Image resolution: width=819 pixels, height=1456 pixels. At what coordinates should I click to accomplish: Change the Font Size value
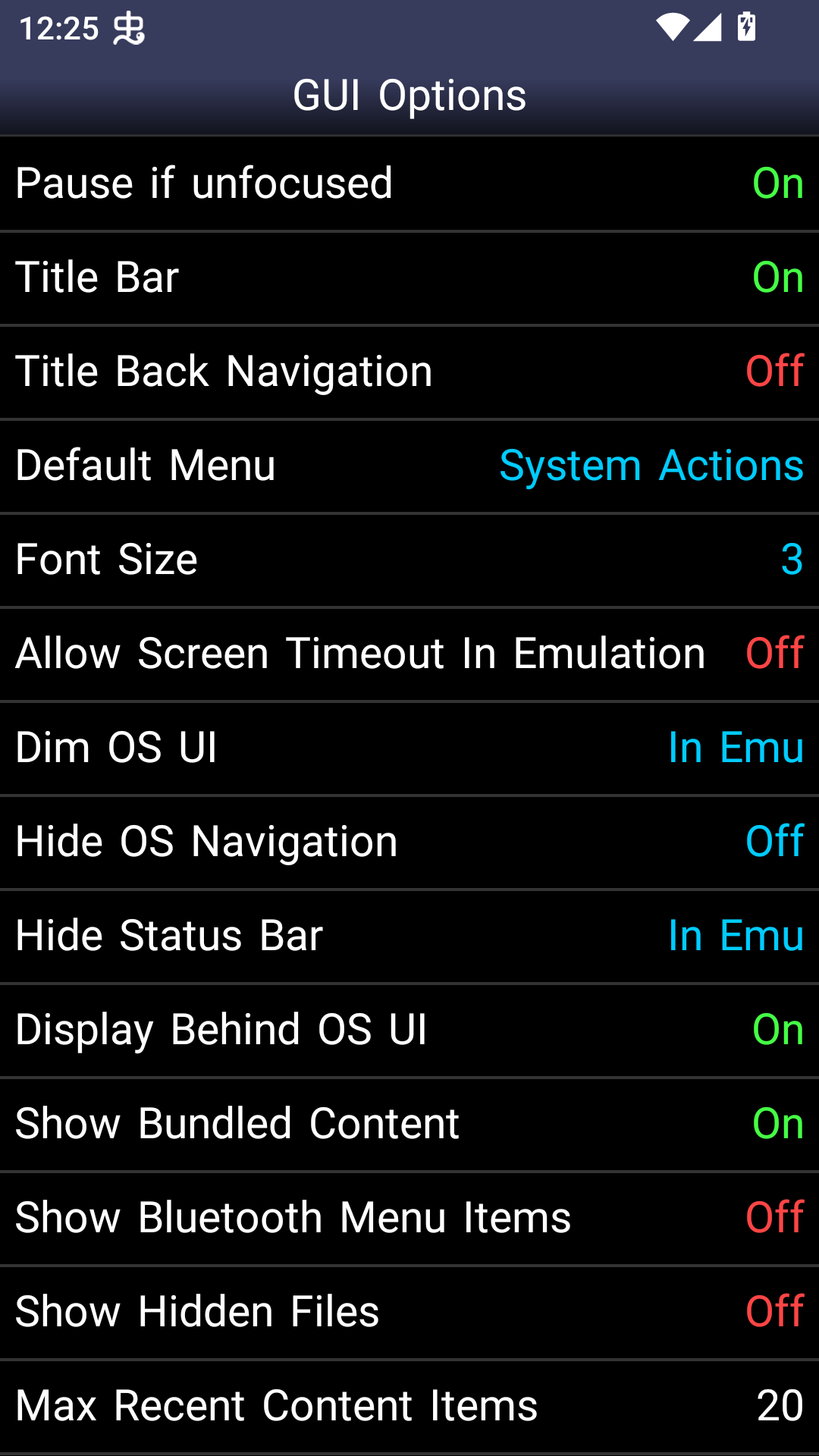[409, 560]
